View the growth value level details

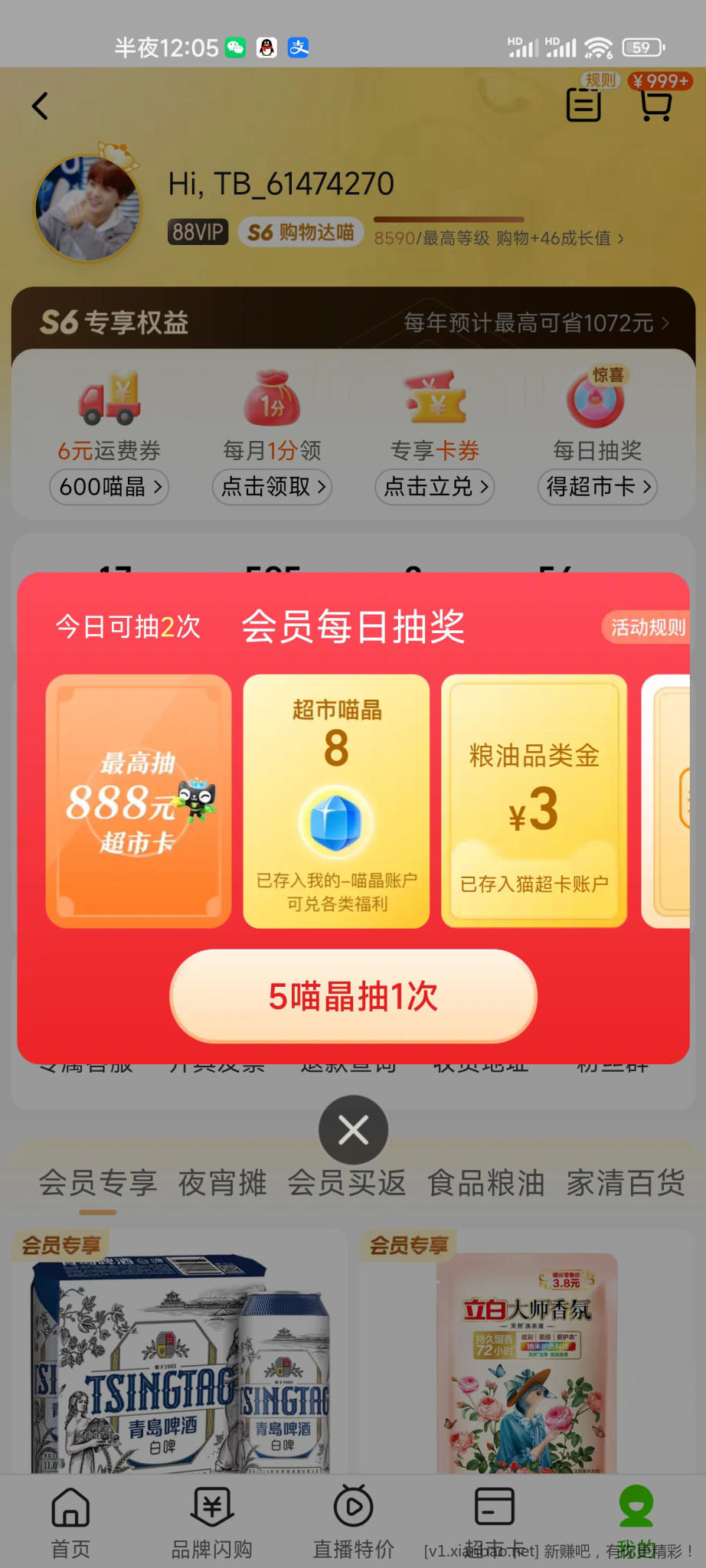click(498, 238)
